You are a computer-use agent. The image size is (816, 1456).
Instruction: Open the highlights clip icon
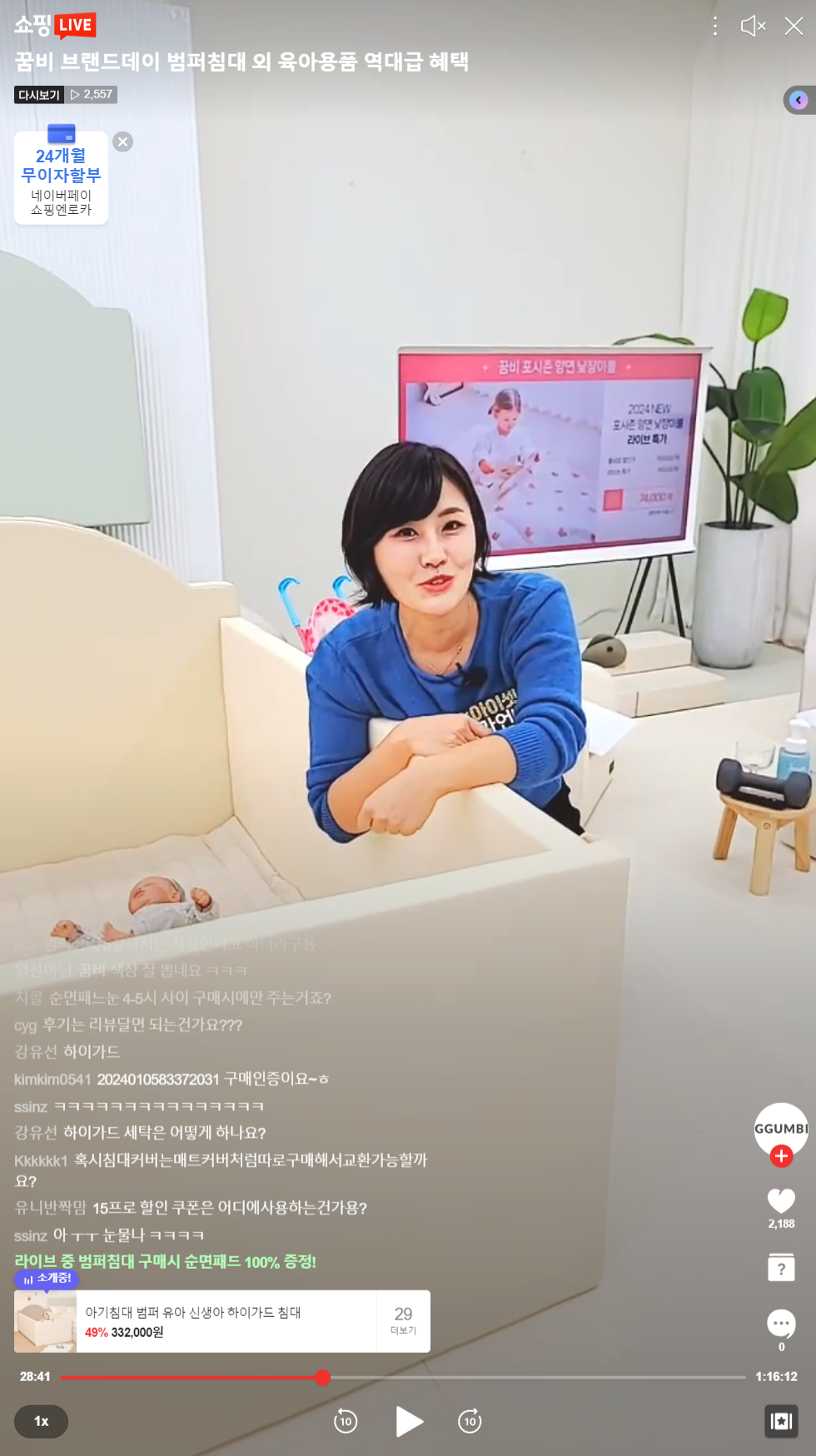tap(781, 1421)
